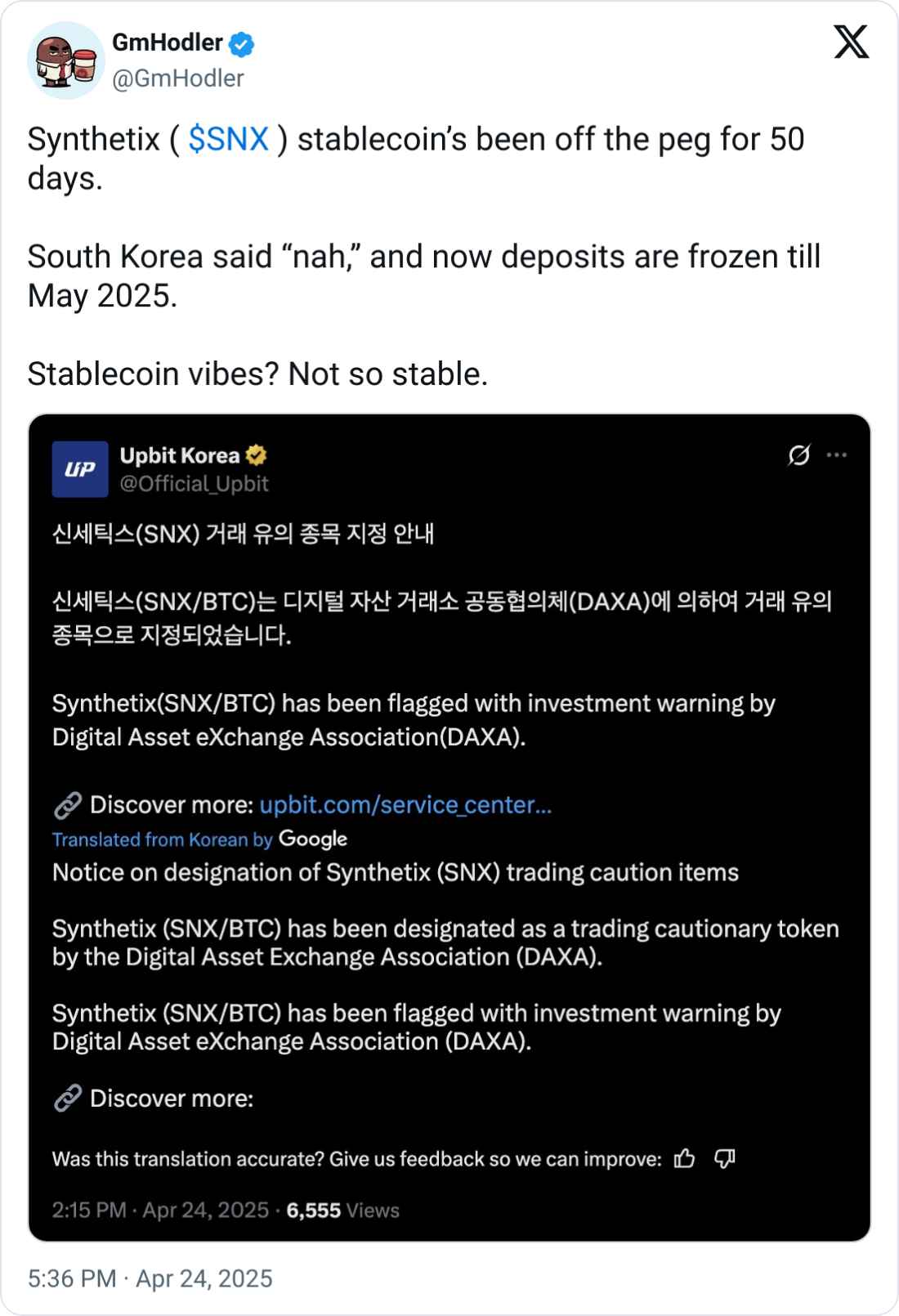Open the GmHodler display name link
Image resolution: width=899 pixels, height=1316 pixels.
pyautogui.click(x=168, y=43)
